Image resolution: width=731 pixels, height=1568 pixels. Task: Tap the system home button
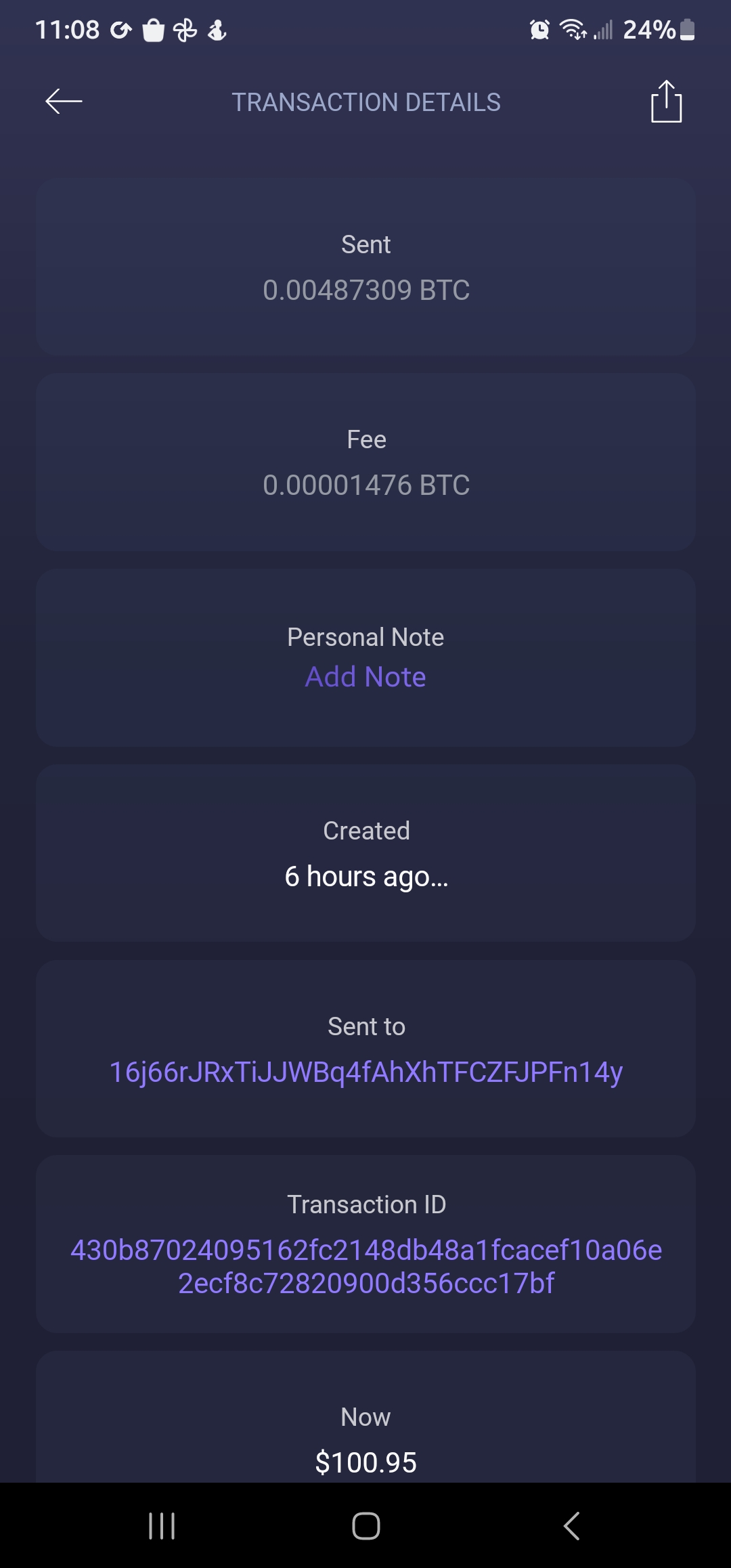point(365,1526)
